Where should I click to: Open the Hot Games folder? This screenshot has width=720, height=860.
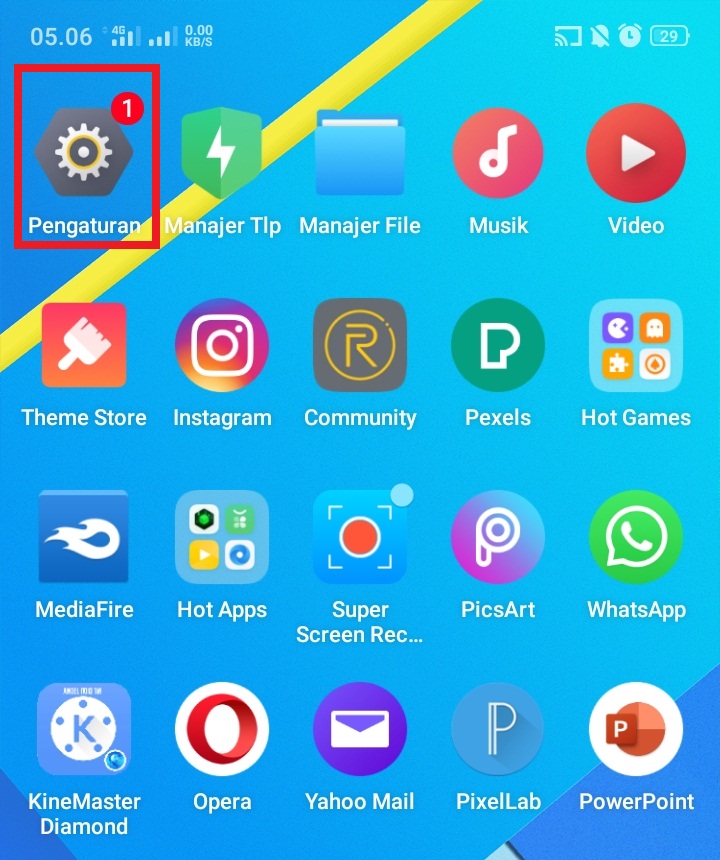636,345
